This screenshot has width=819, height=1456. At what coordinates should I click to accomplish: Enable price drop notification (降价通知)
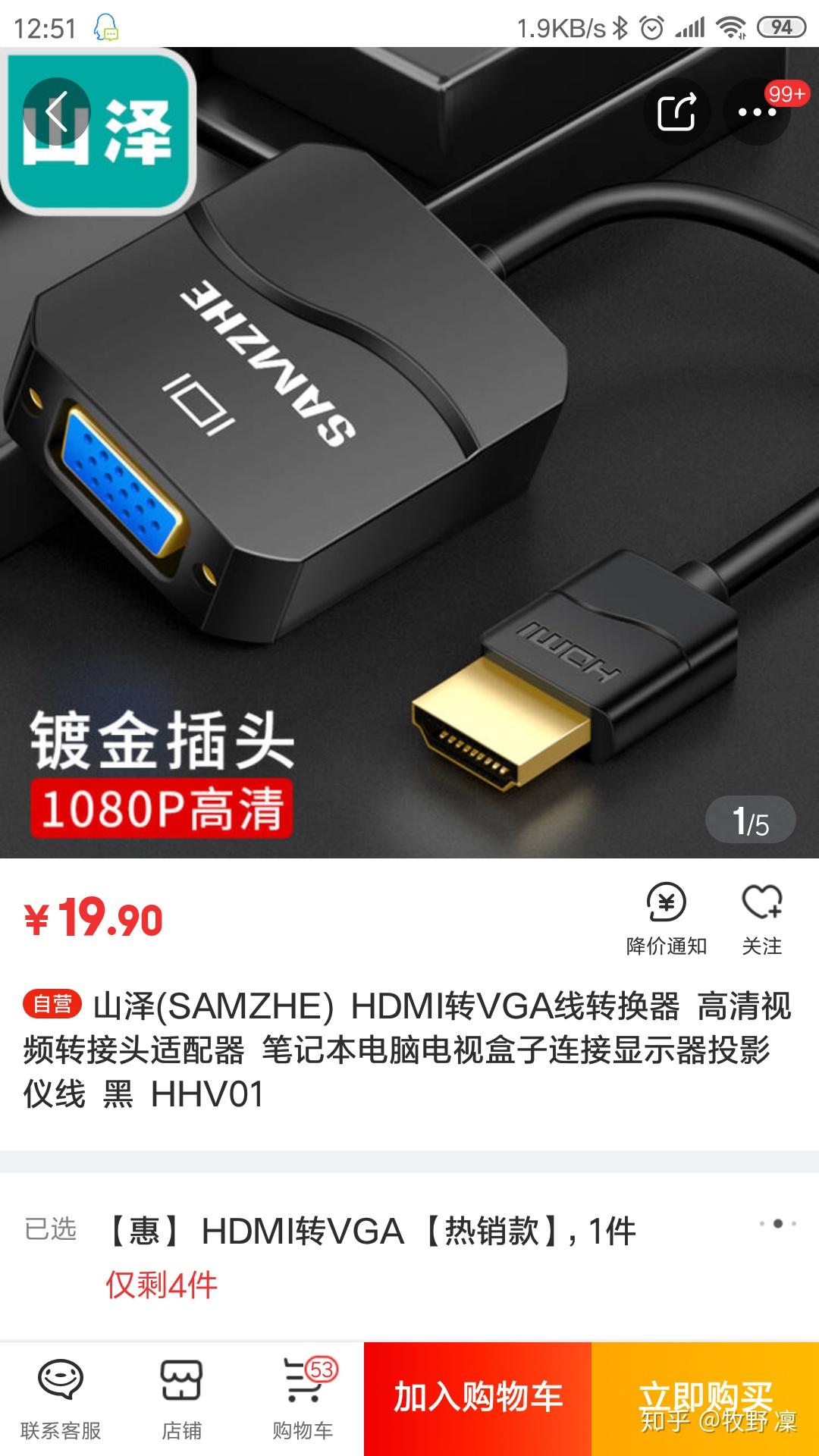pos(666,919)
